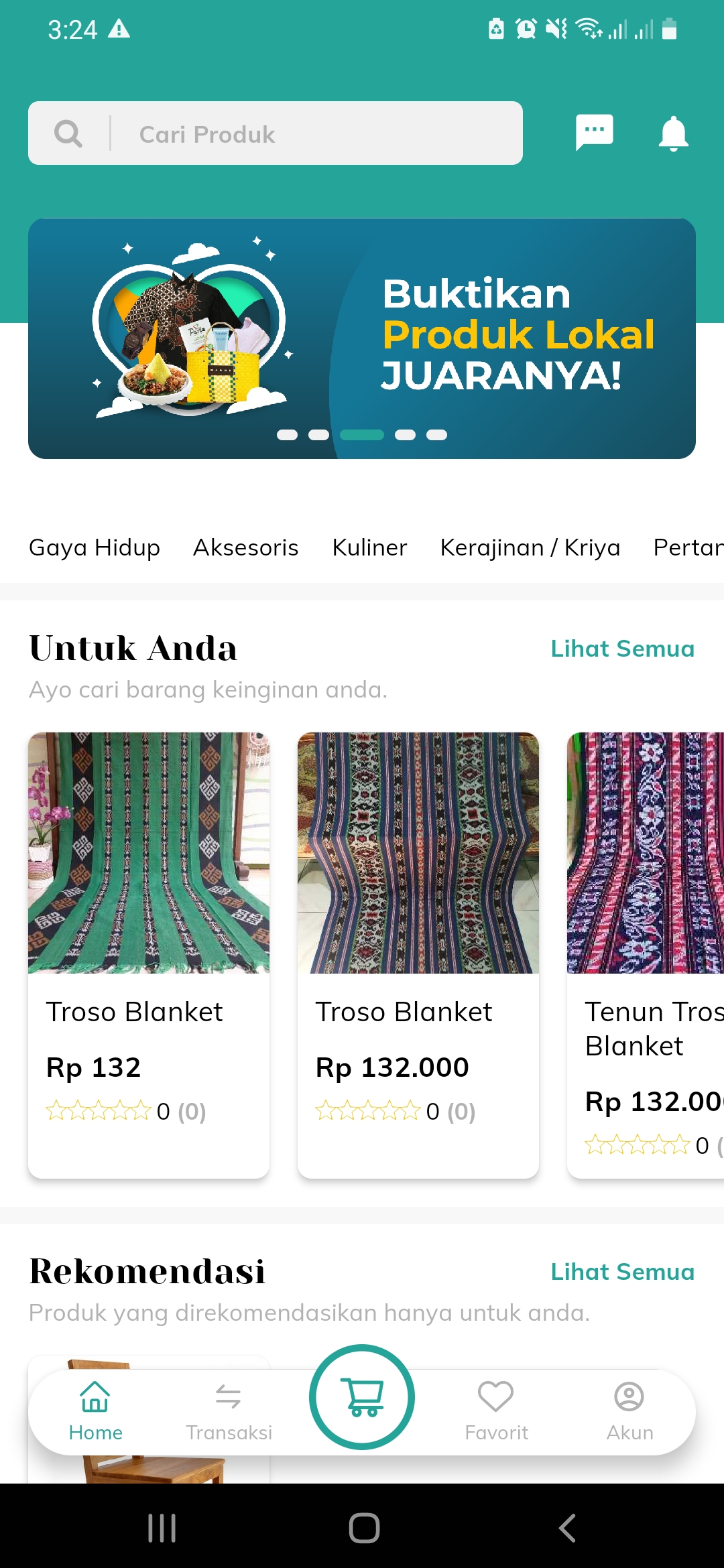Screen dimensions: 724x1568
Task: Select the Gaya Hidup category
Action: point(95,547)
